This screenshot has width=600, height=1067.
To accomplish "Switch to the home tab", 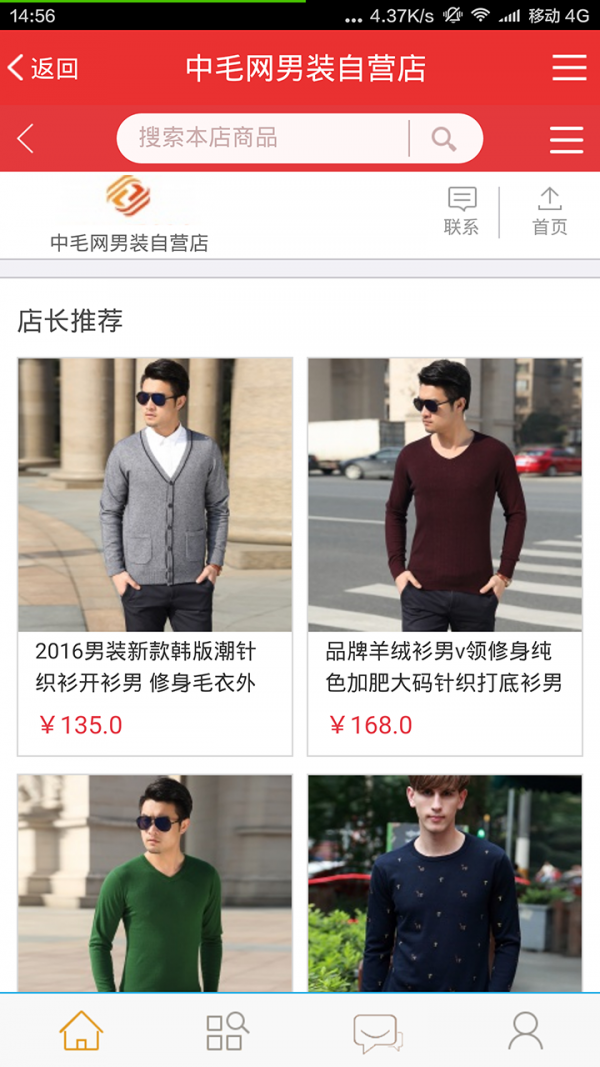I will [81, 1030].
